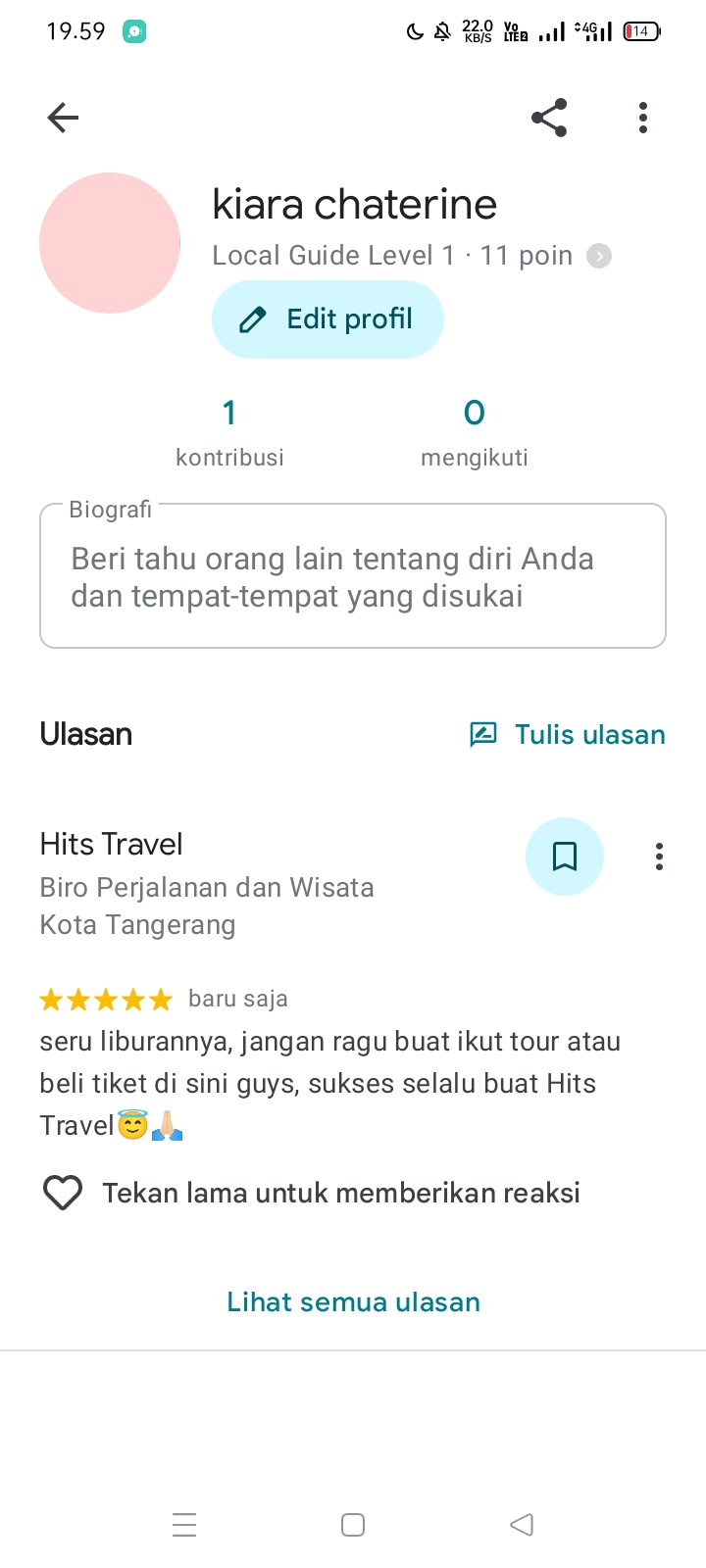706x1568 pixels.
Task: View the 0 mengikuti list
Action: 475,431
